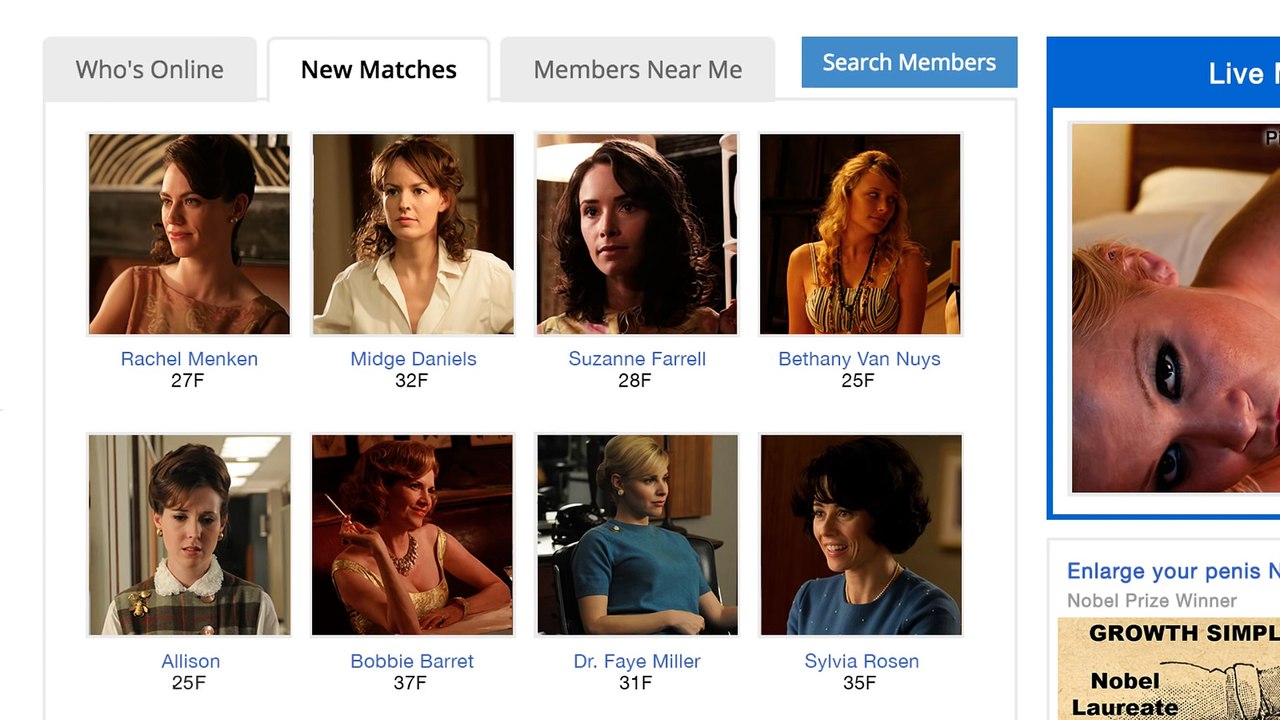
Task: Tap the Midge Daniels name link
Action: coord(413,359)
